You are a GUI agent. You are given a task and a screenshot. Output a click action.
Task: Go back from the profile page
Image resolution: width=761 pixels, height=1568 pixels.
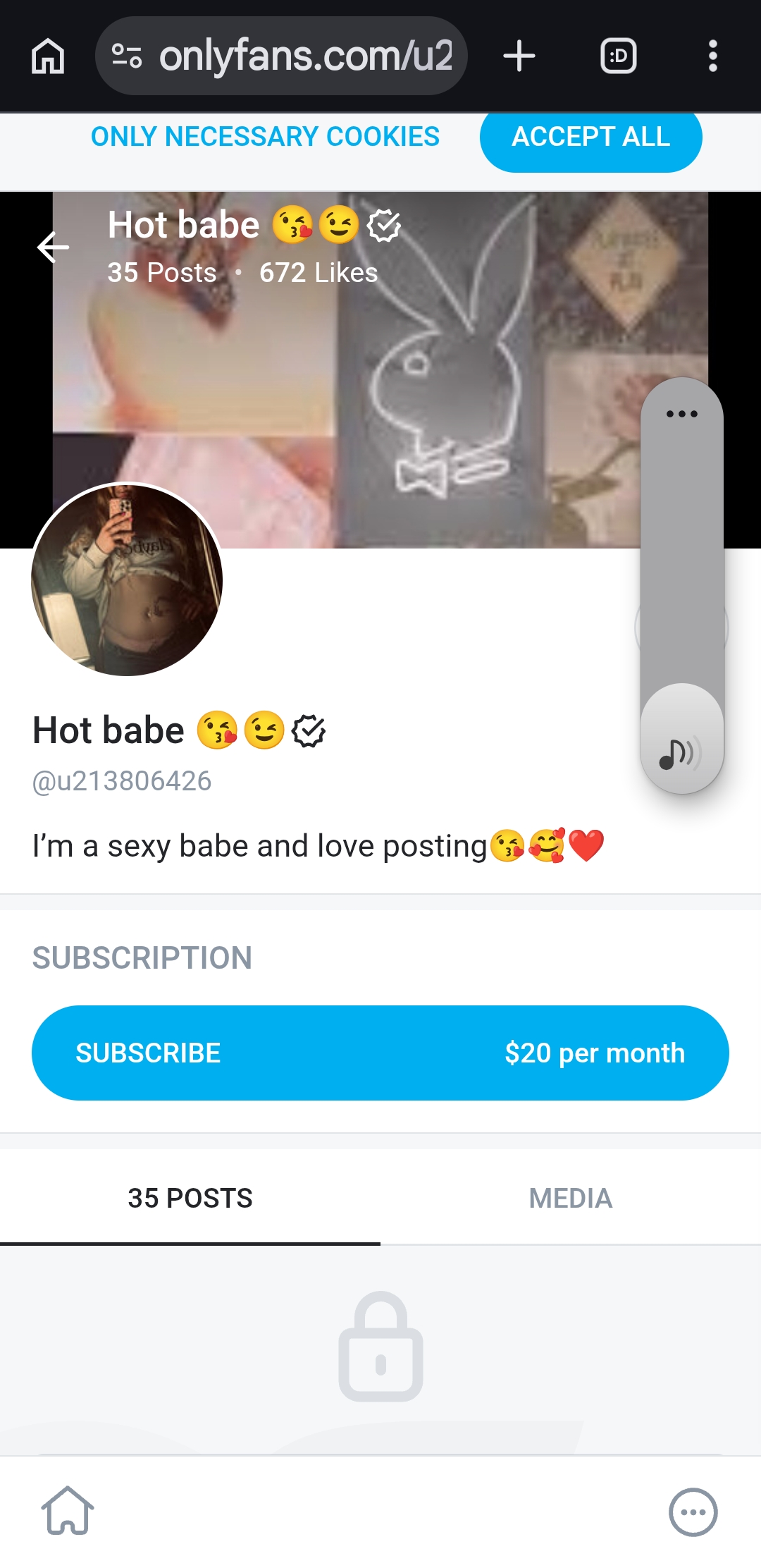(x=53, y=247)
